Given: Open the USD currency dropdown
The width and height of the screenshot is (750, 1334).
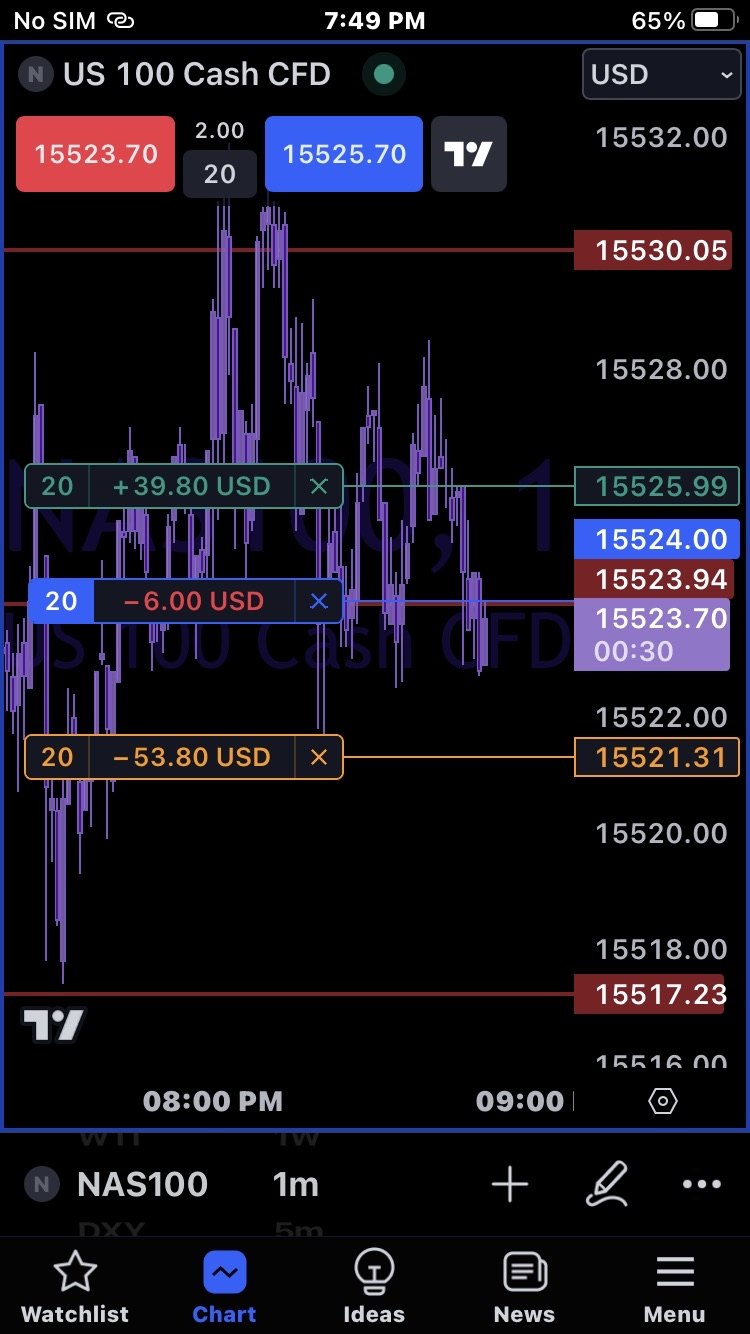Looking at the screenshot, I should (662, 75).
